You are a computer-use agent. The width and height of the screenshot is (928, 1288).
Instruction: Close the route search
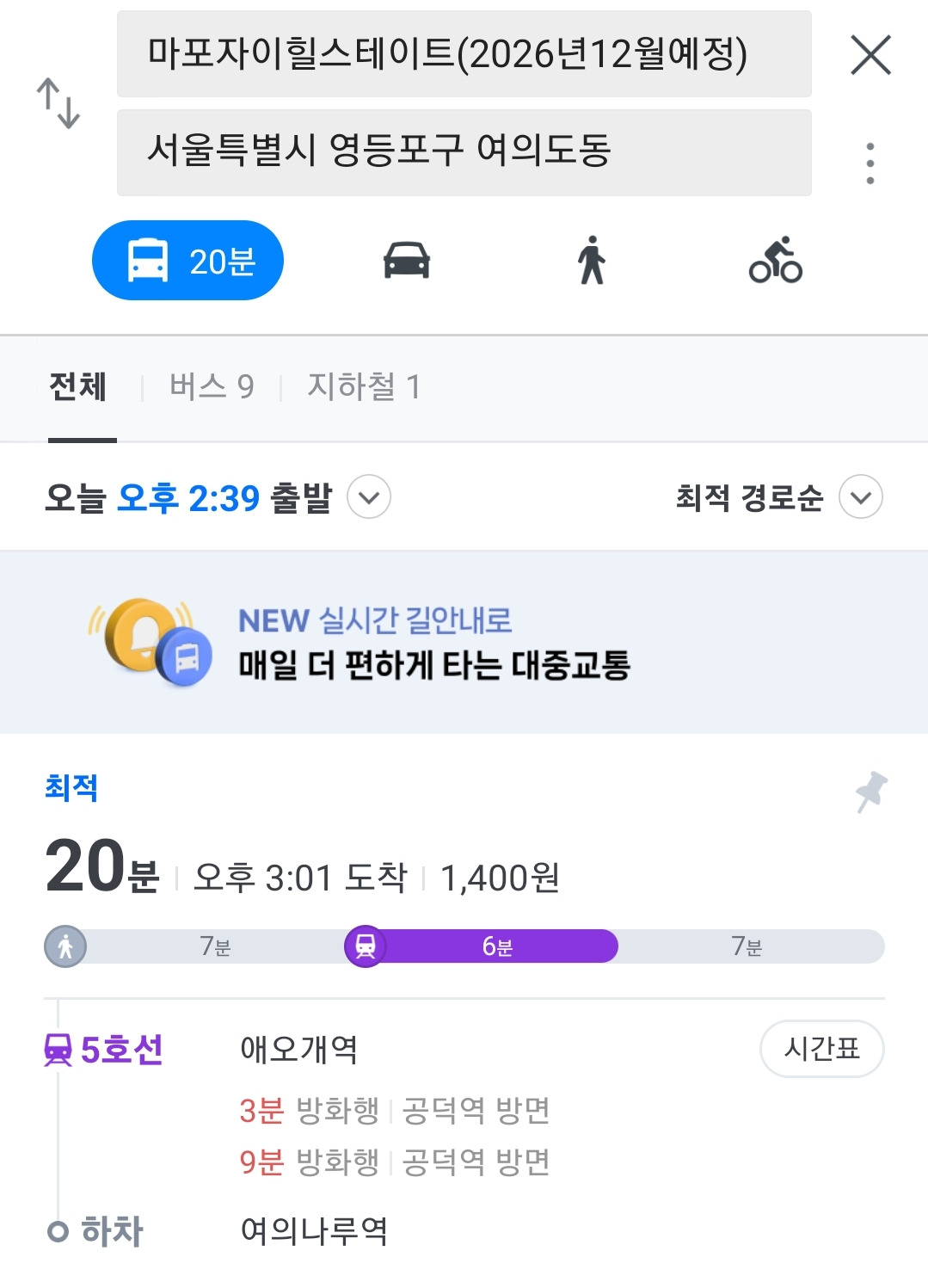tap(870, 55)
